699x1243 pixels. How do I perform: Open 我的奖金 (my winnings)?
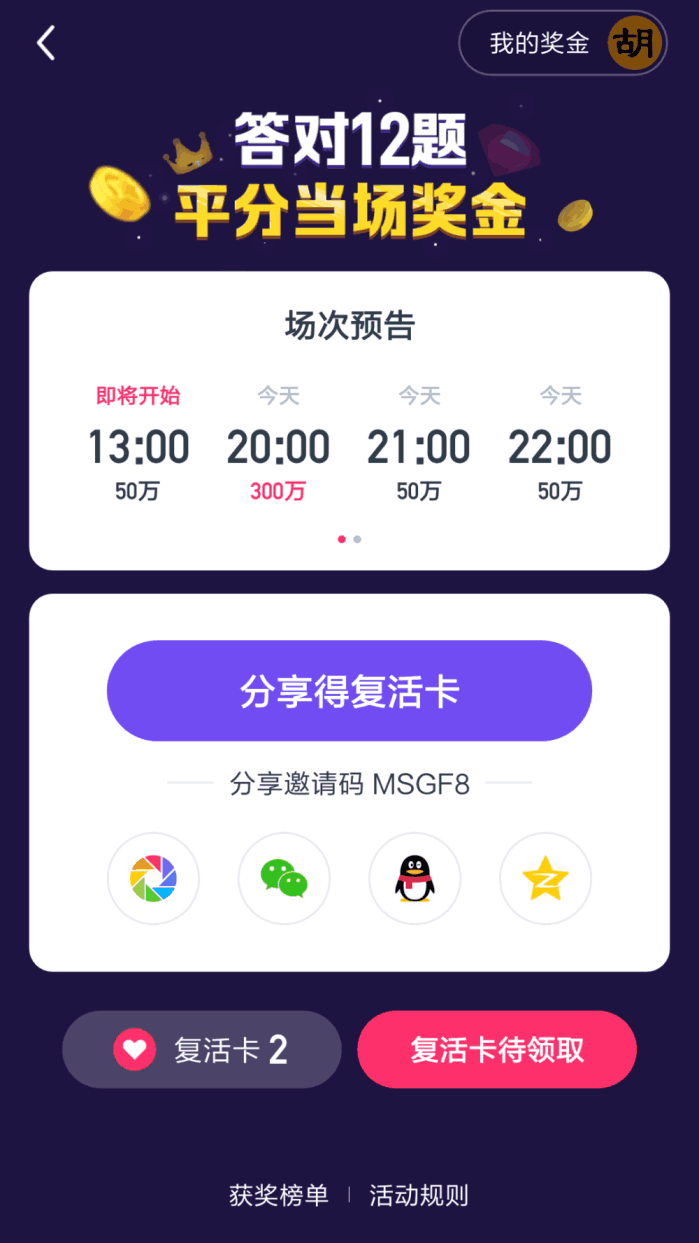point(562,43)
